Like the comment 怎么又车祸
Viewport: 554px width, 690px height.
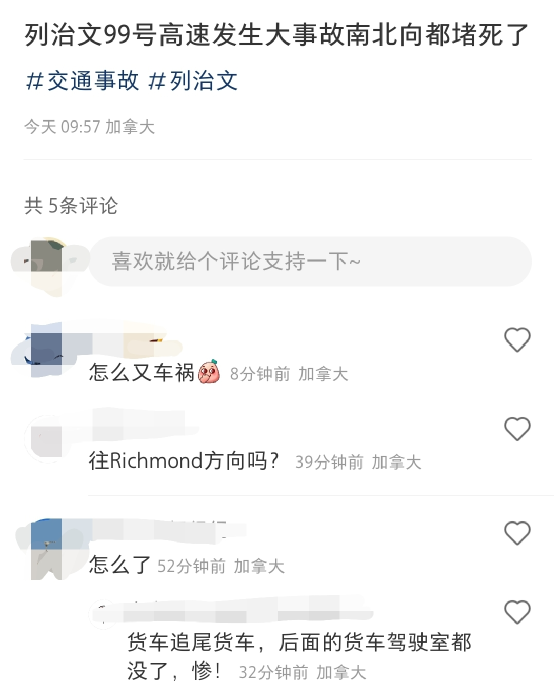click(x=517, y=340)
